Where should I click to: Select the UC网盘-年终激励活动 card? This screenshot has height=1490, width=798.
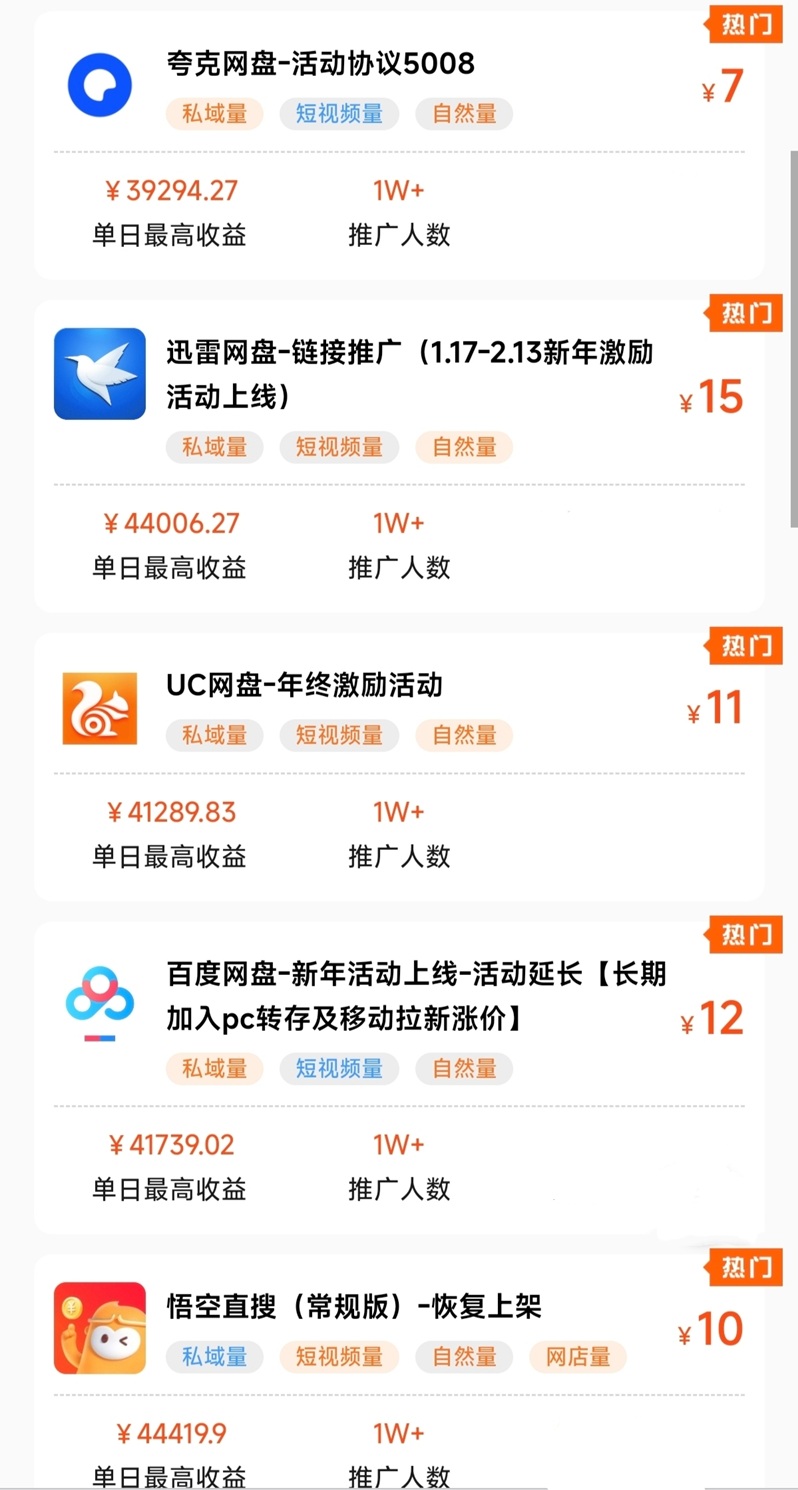pos(304,686)
